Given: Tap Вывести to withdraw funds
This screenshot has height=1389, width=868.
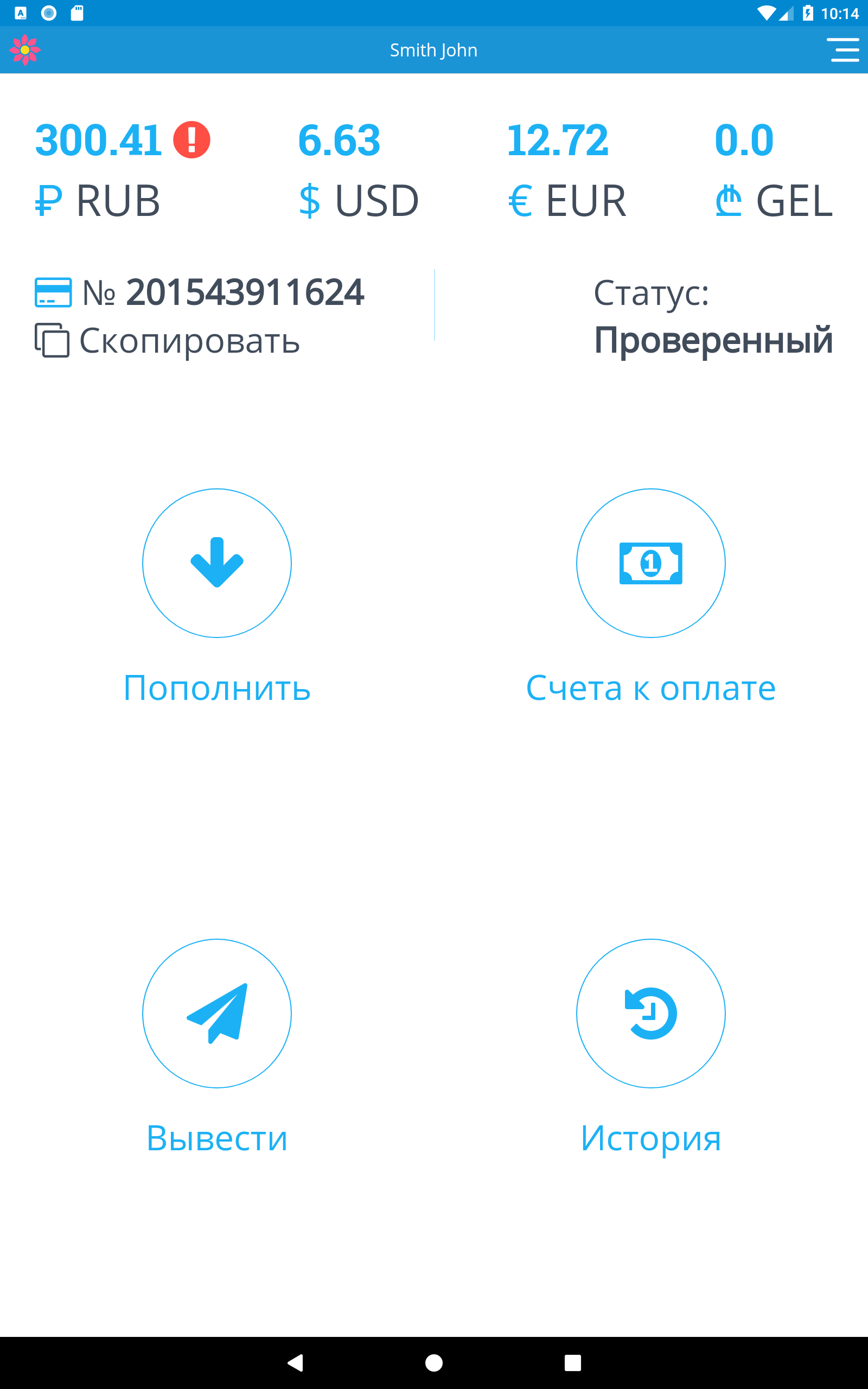Looking at the screenshot, I should [x=217, y=1047].
